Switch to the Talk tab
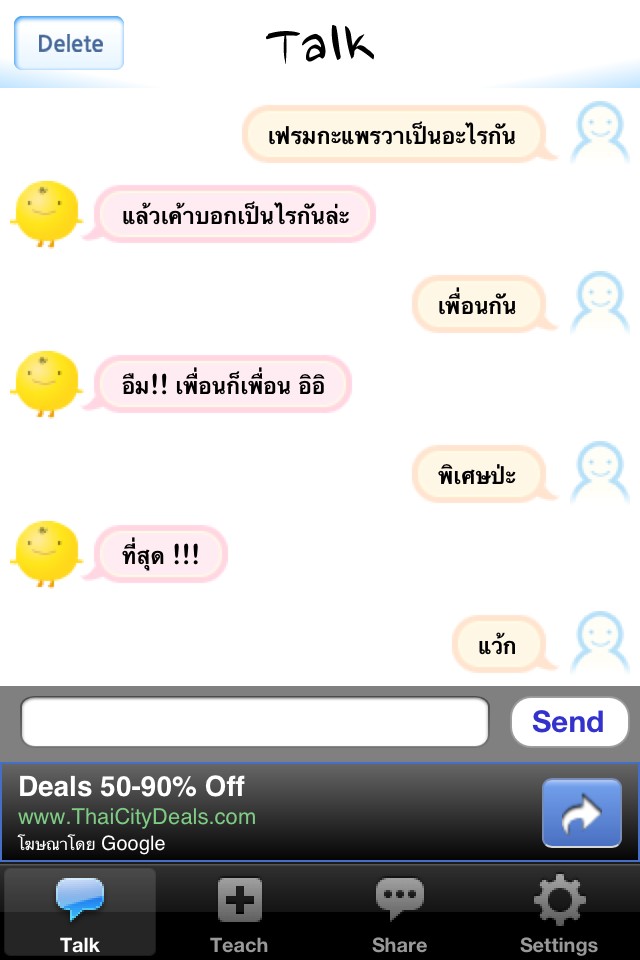 tap(80, 913)
